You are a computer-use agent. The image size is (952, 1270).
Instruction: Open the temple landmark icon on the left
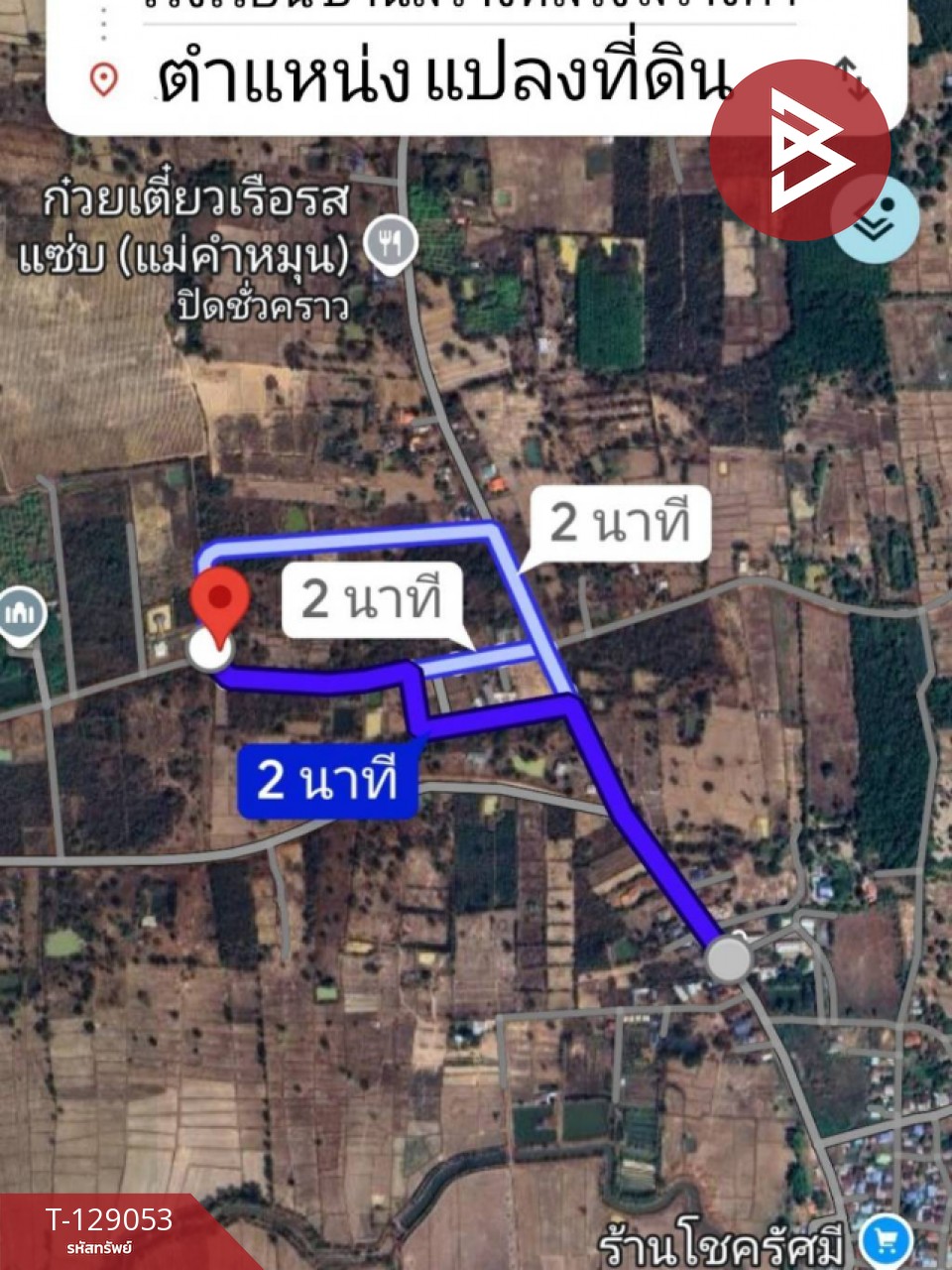(x=21, y=613)
